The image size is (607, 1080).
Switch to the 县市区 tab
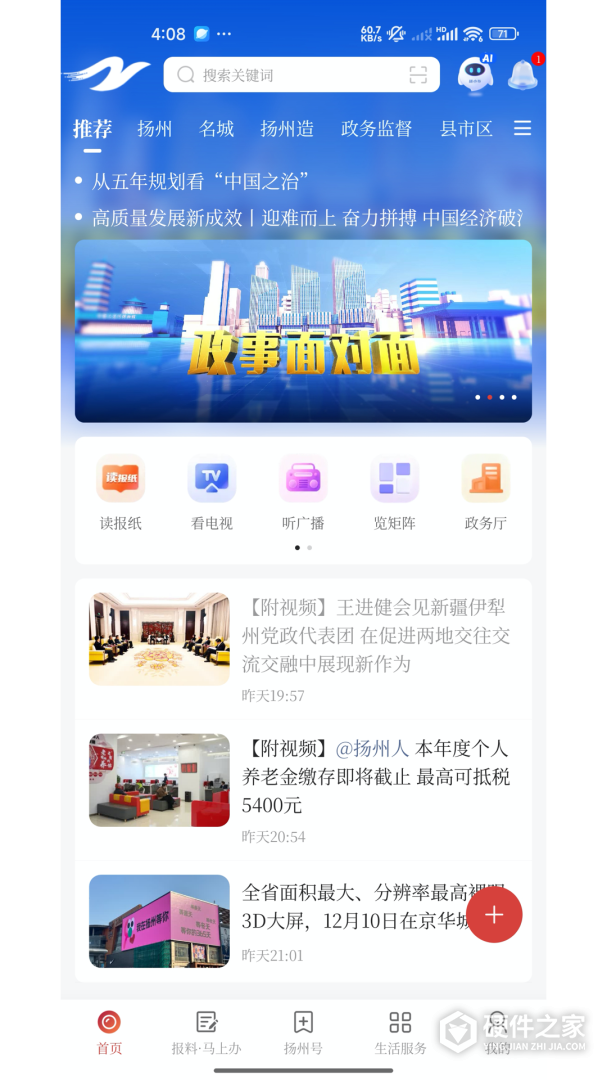pos(466,129)
